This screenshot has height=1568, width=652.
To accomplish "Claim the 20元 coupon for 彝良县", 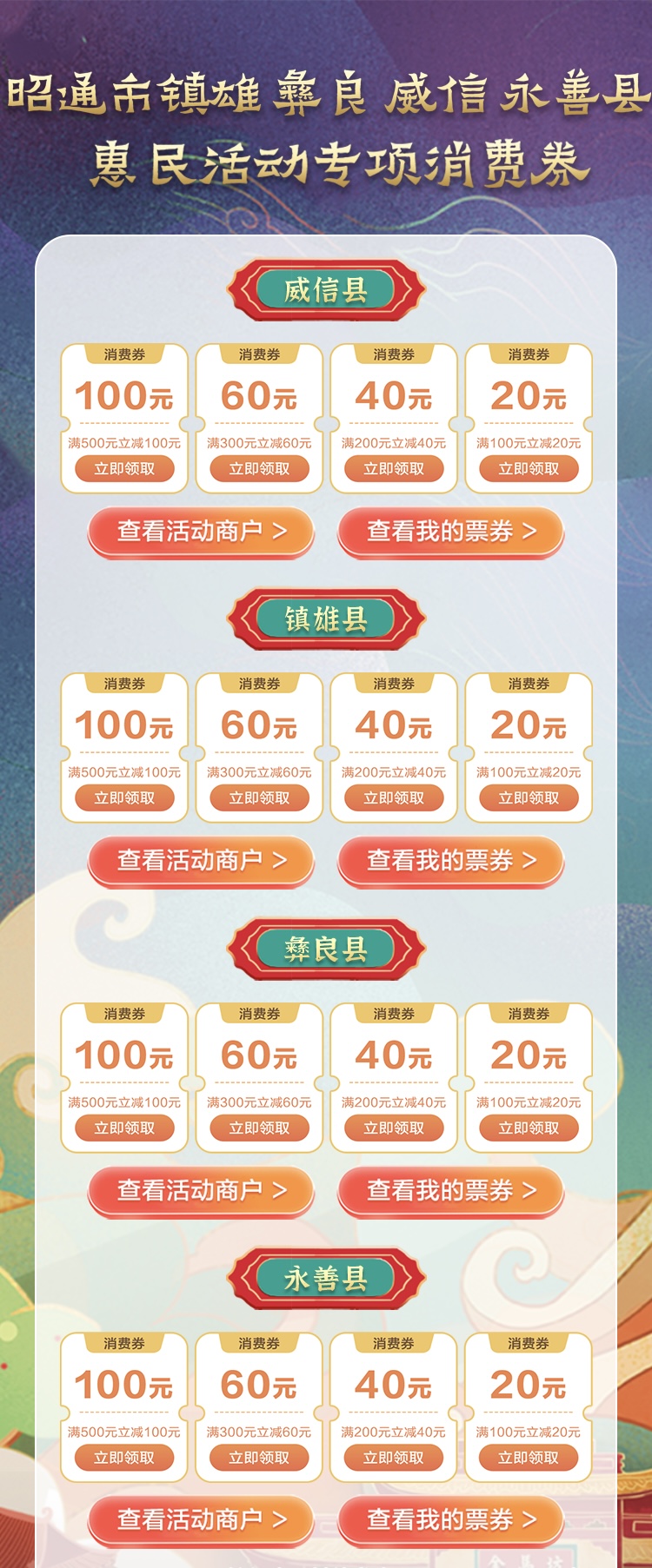I will tap(529, 1128).
